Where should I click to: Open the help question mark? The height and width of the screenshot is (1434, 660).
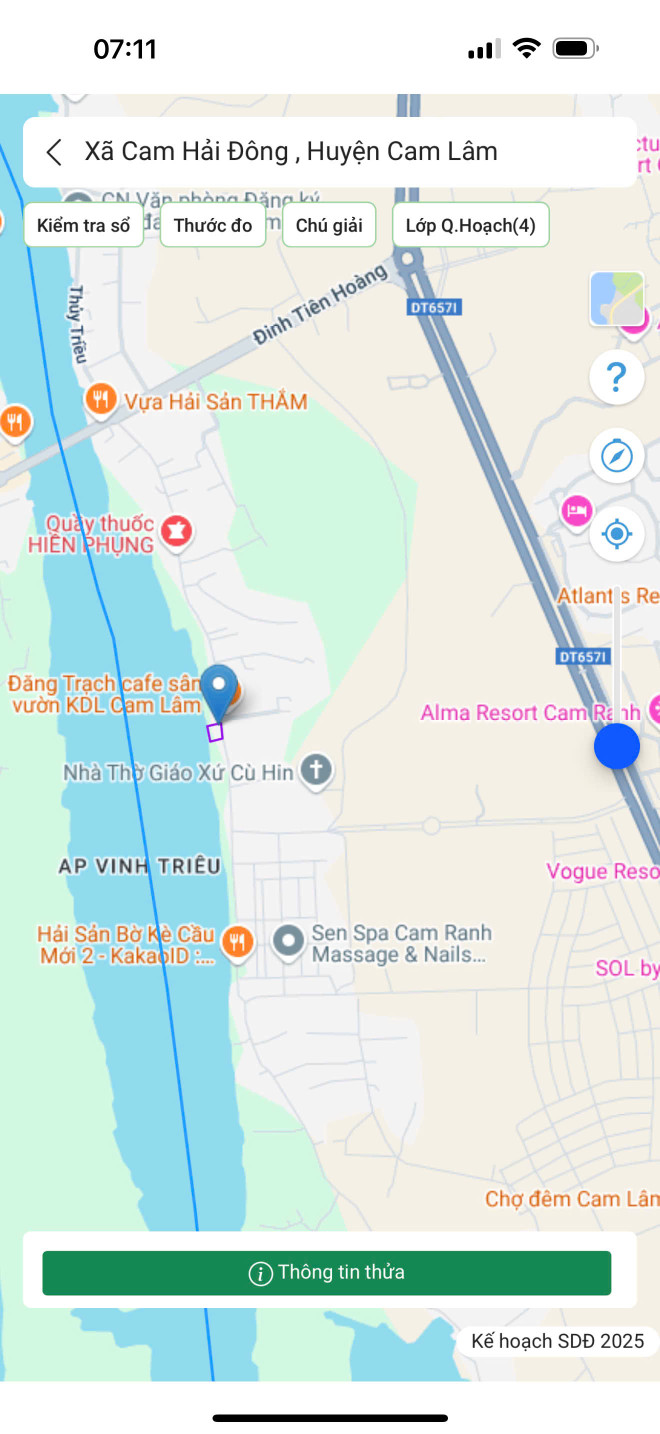617,377
